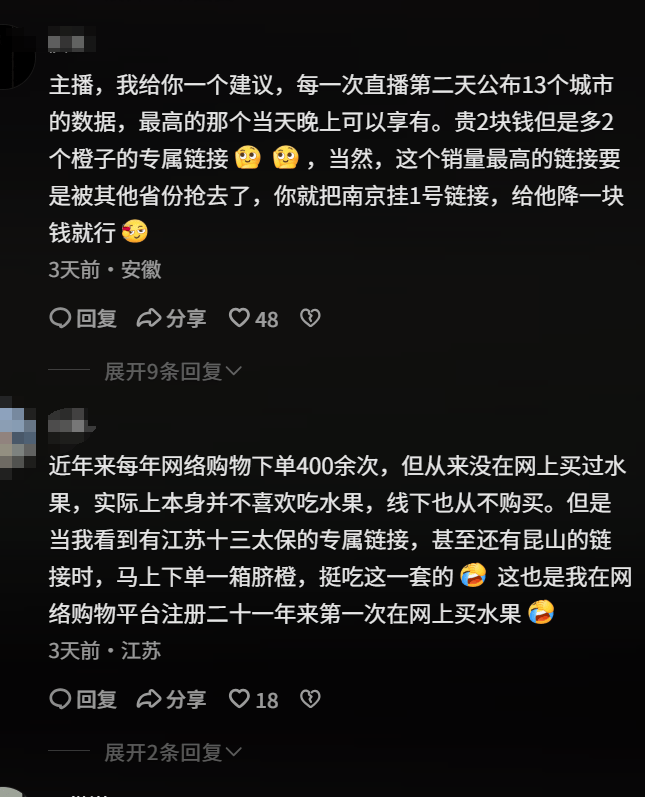Reply to the comment from 安徽
The image size is (645, 797).
click(x=83, y=319)
